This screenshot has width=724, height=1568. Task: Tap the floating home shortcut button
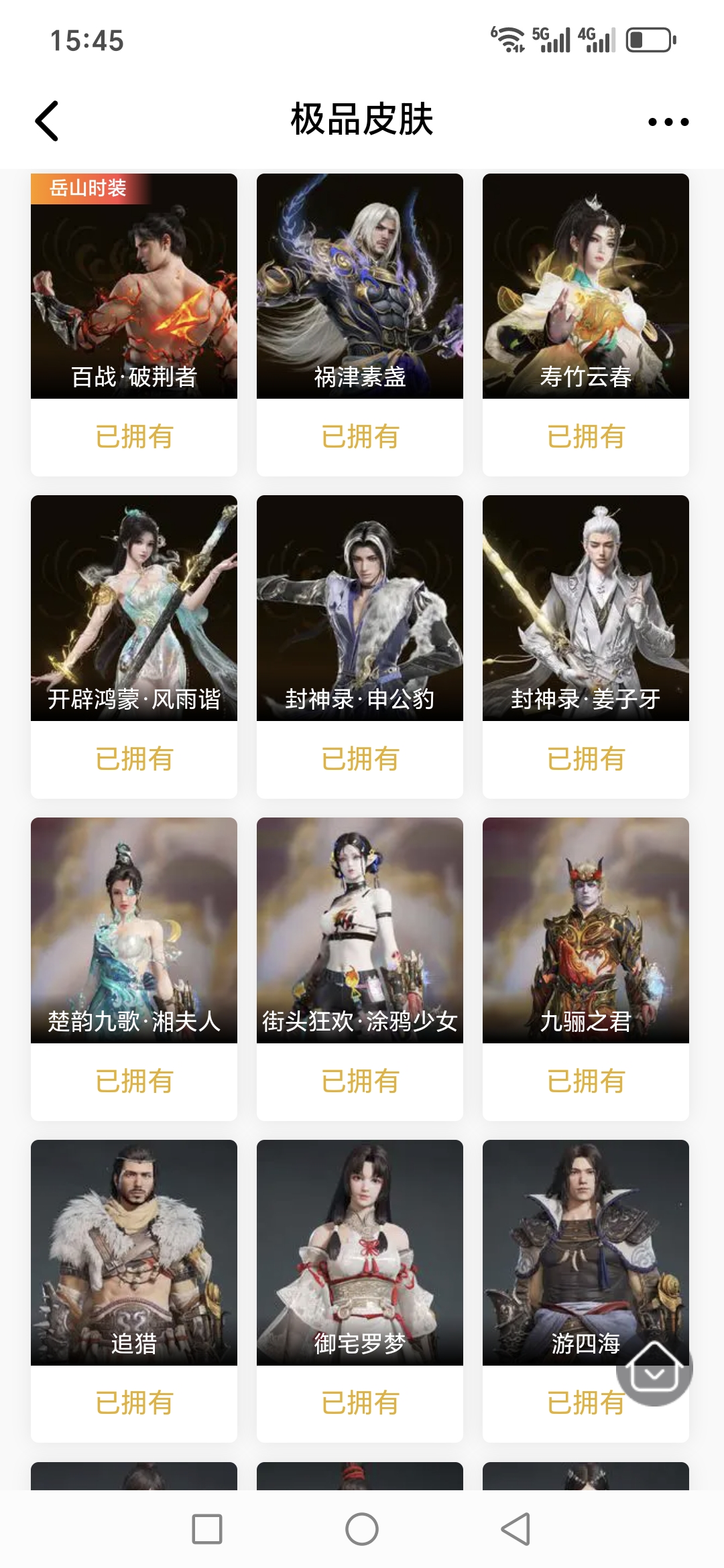point(654,1367)
